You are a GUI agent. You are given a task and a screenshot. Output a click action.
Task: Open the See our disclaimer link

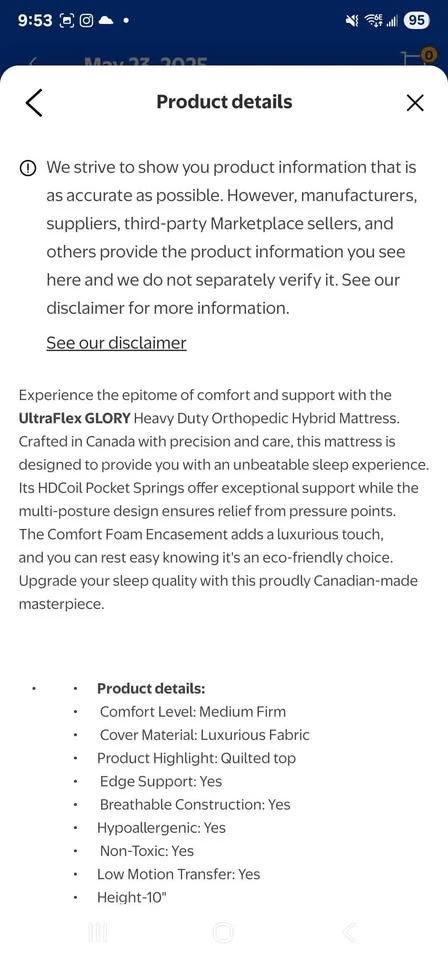coord(116,342)
